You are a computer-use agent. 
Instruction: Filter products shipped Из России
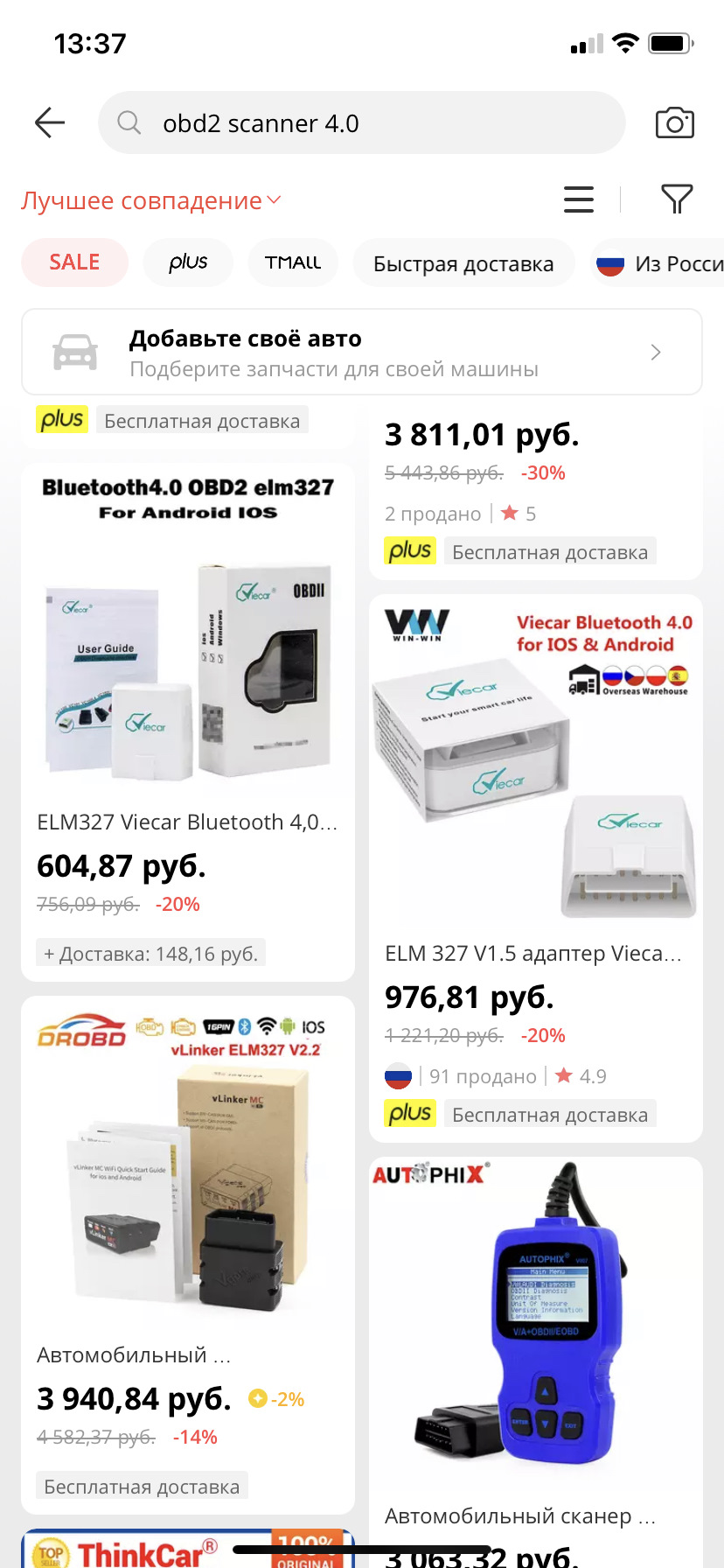658,263
